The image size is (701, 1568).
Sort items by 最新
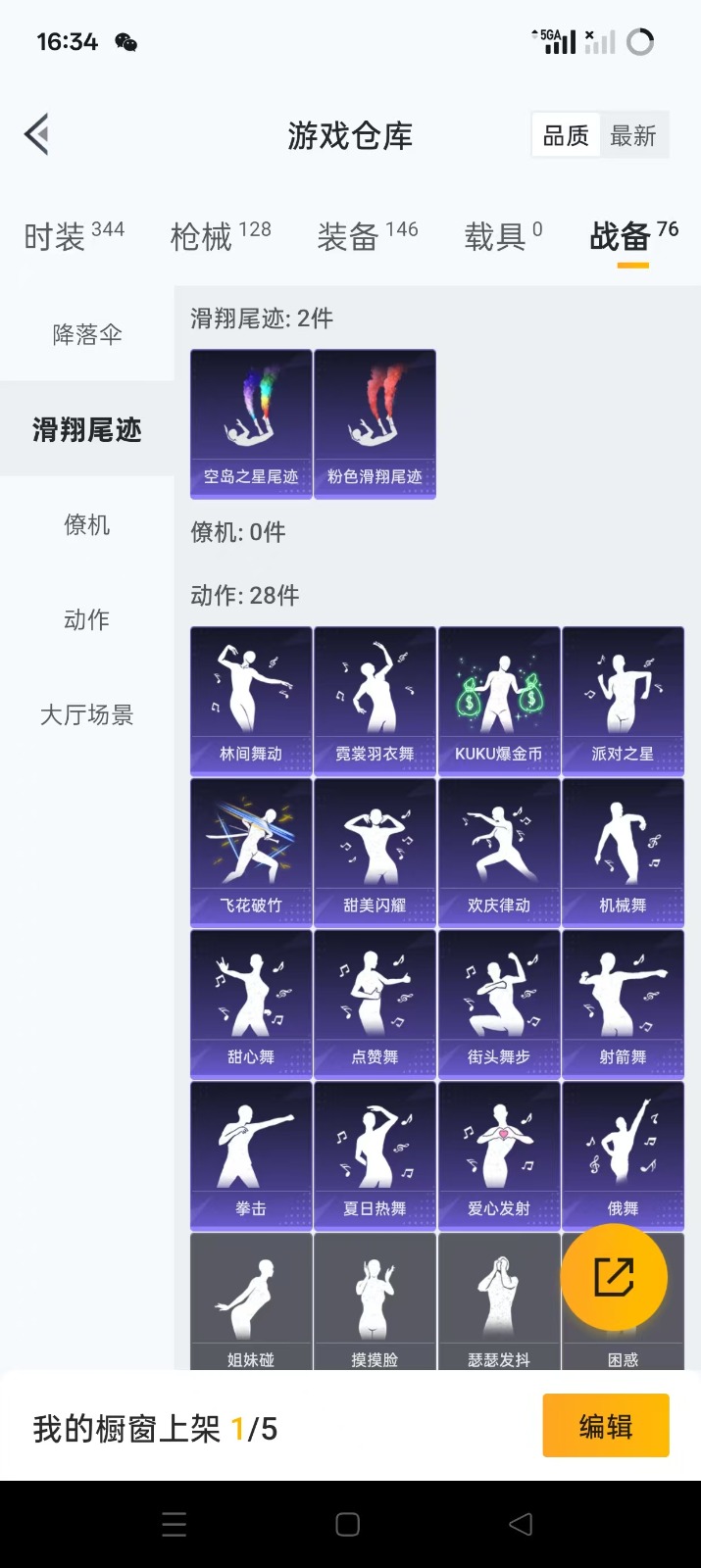point(633,135)
